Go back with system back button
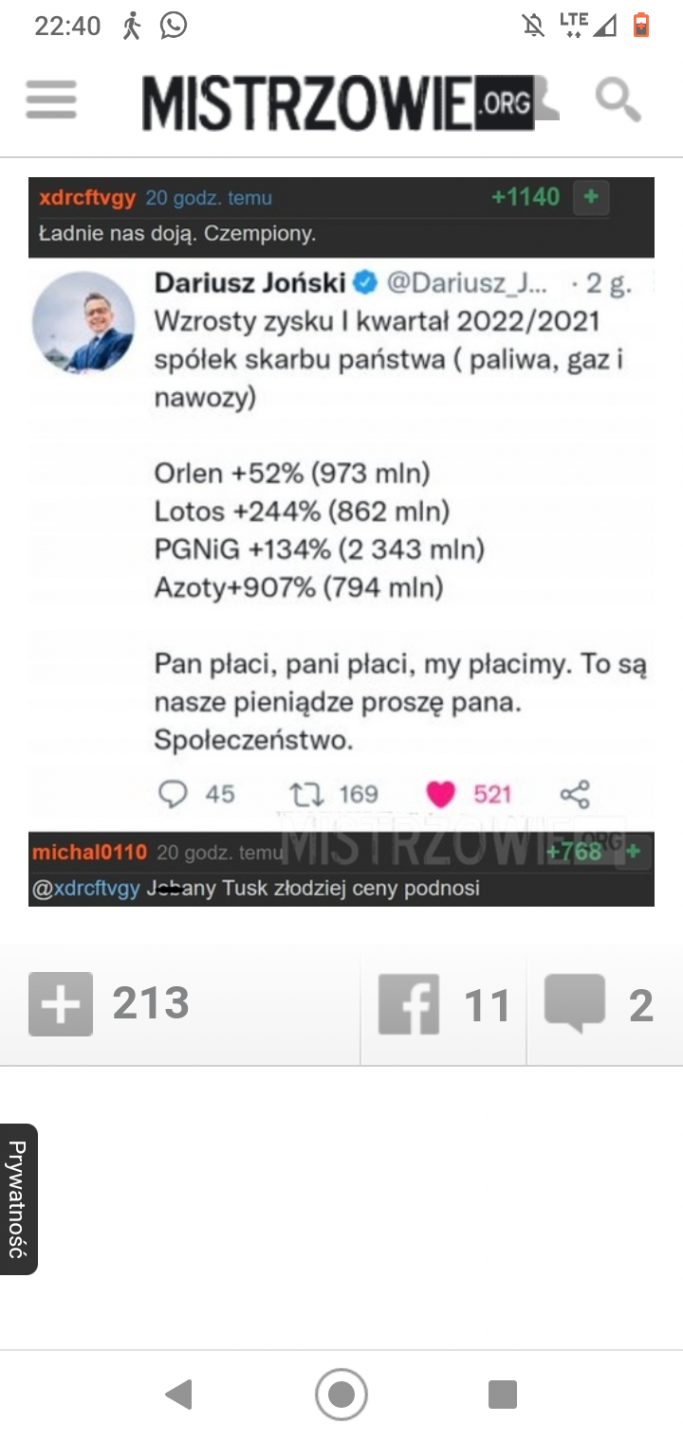The height and width of the screenshot is (1440, 683). [x=178, y=1394]
